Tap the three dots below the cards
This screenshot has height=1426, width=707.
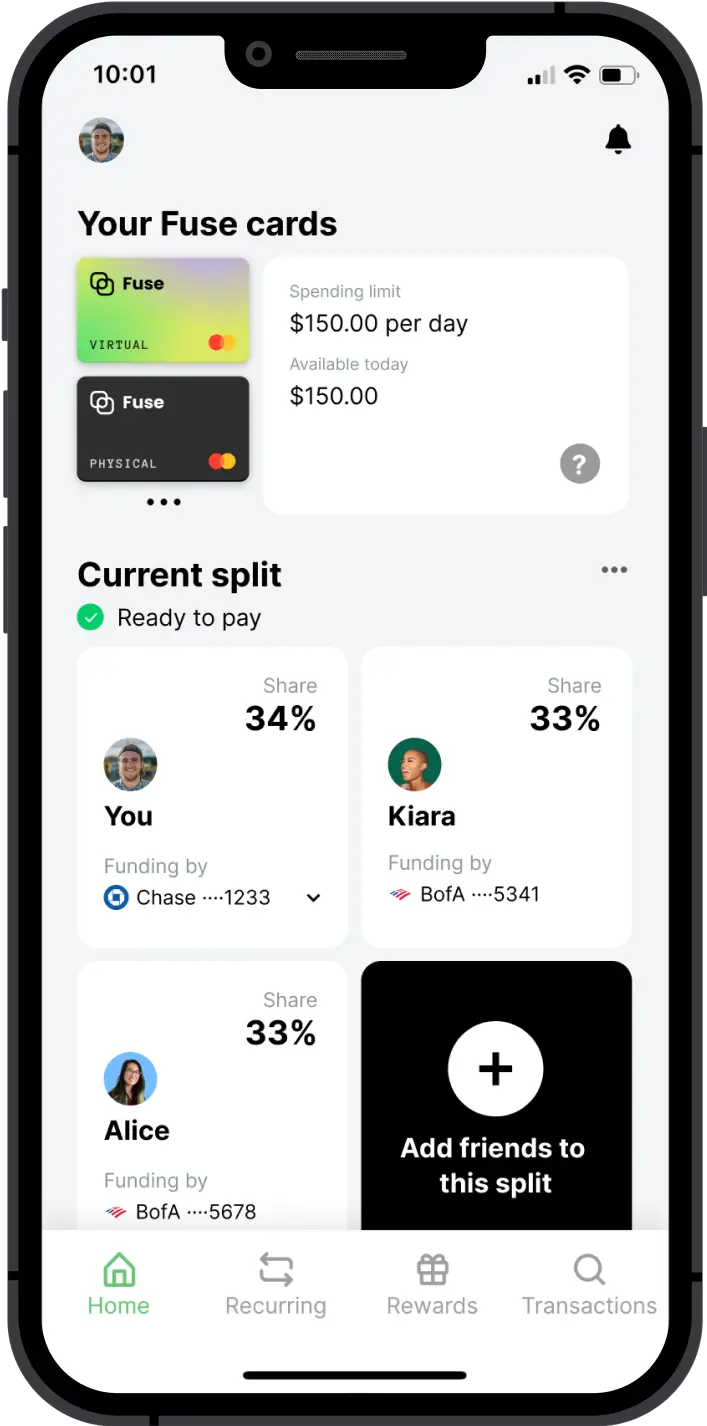[x=164, y=502]
